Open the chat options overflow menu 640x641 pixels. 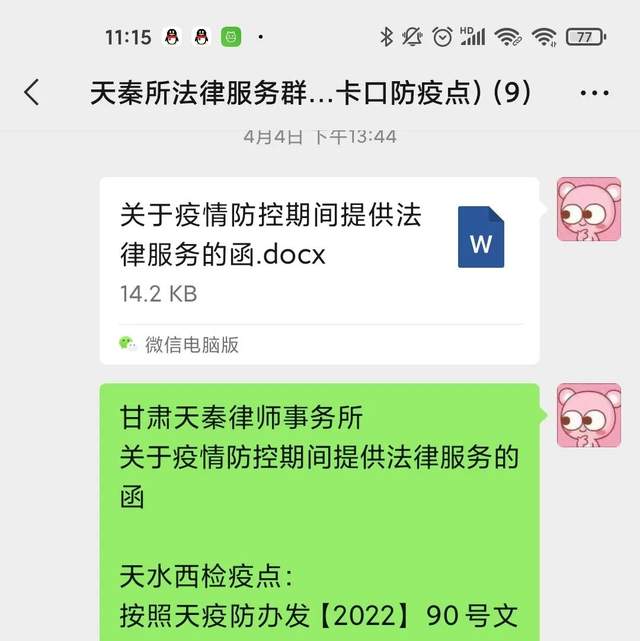pos(594,94)
